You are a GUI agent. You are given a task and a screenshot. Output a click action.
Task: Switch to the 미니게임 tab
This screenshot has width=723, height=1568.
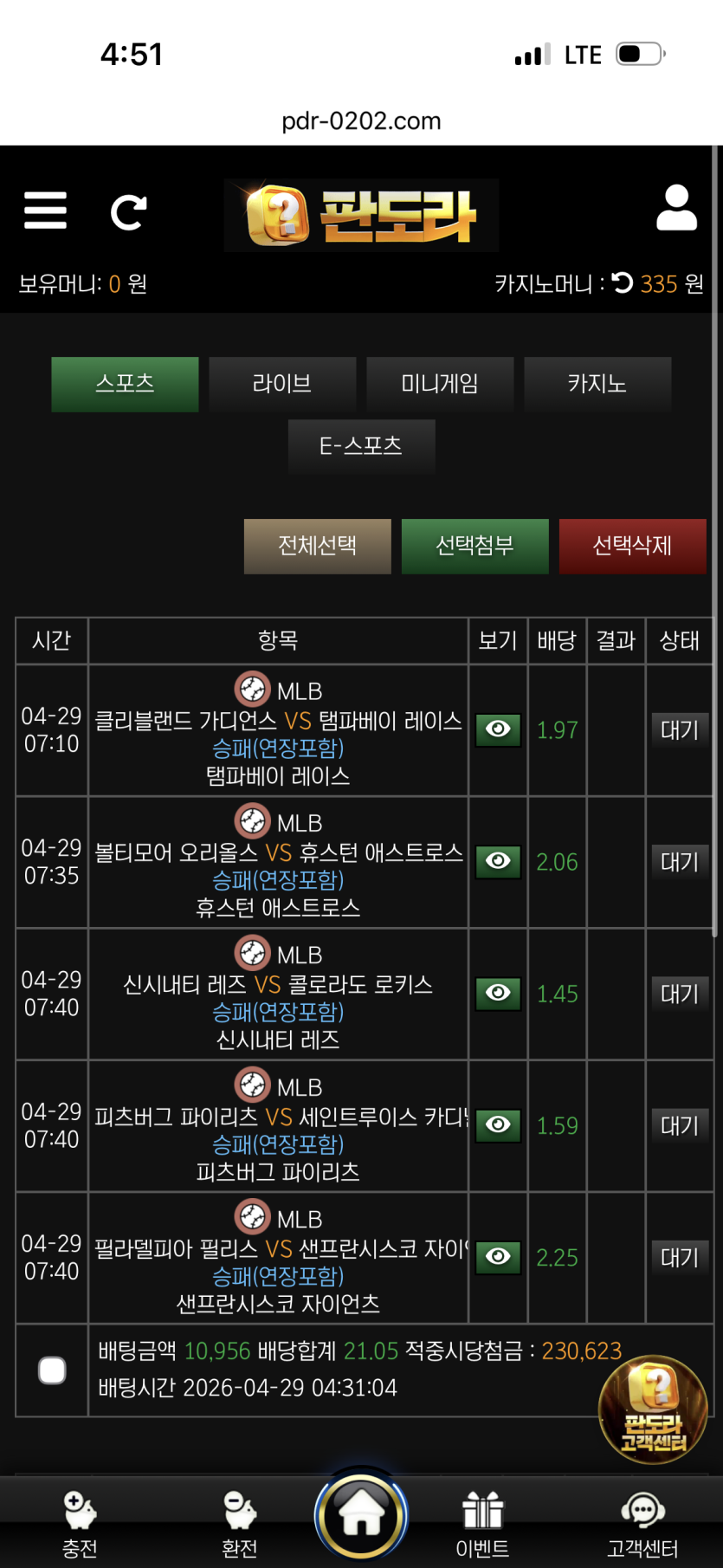click(x=440, y=384)
